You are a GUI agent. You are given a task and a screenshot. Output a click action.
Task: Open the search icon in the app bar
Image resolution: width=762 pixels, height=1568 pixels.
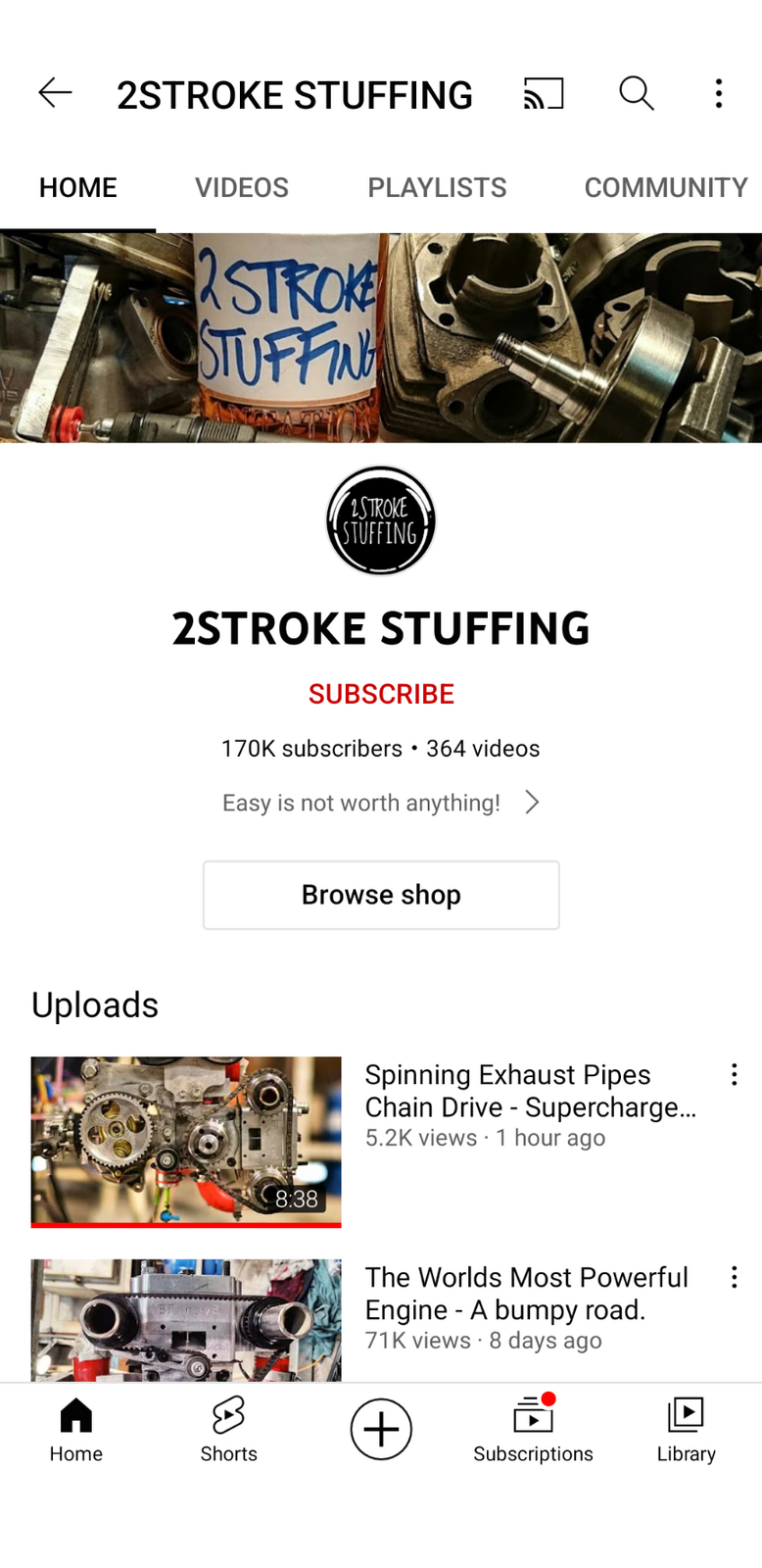[636, 93]
